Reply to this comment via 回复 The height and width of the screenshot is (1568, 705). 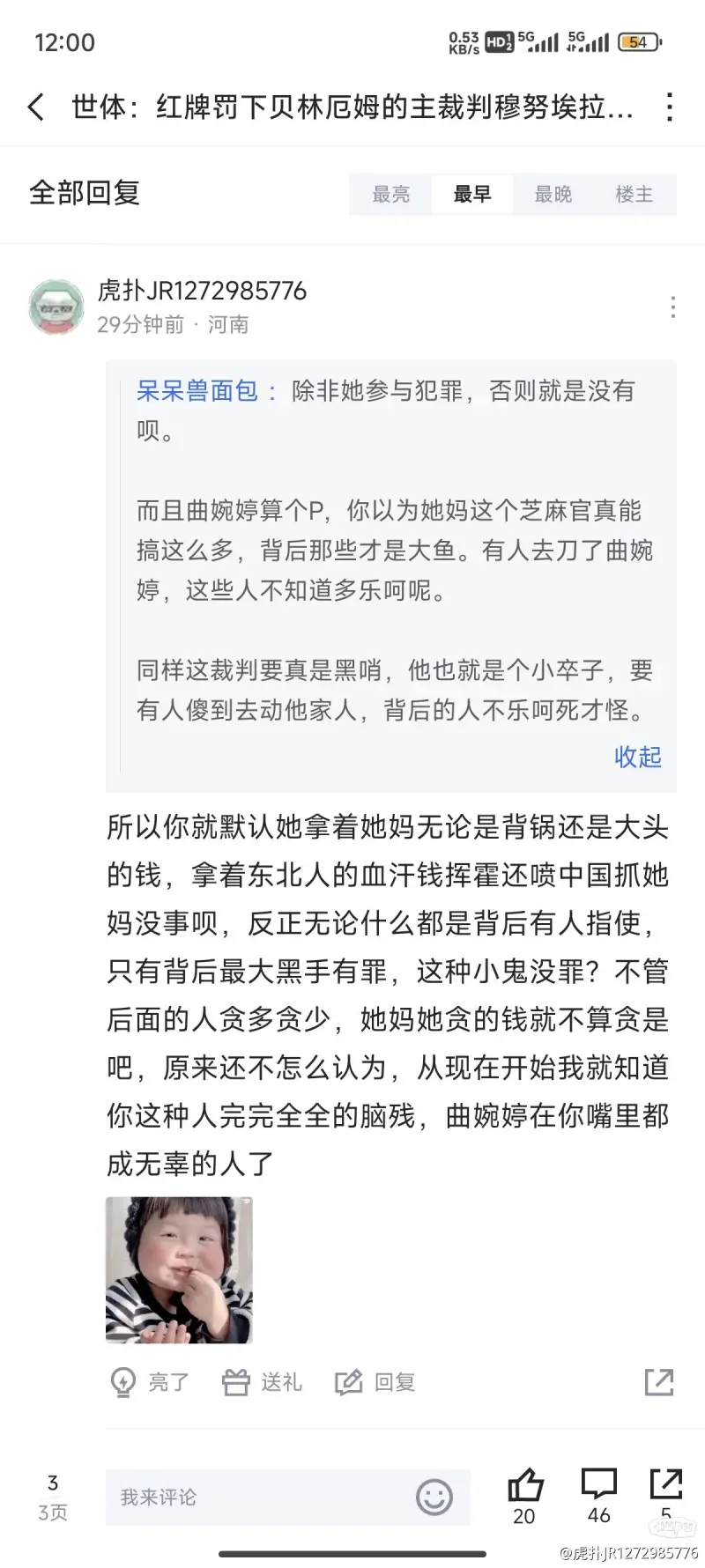click(375, 1382)
